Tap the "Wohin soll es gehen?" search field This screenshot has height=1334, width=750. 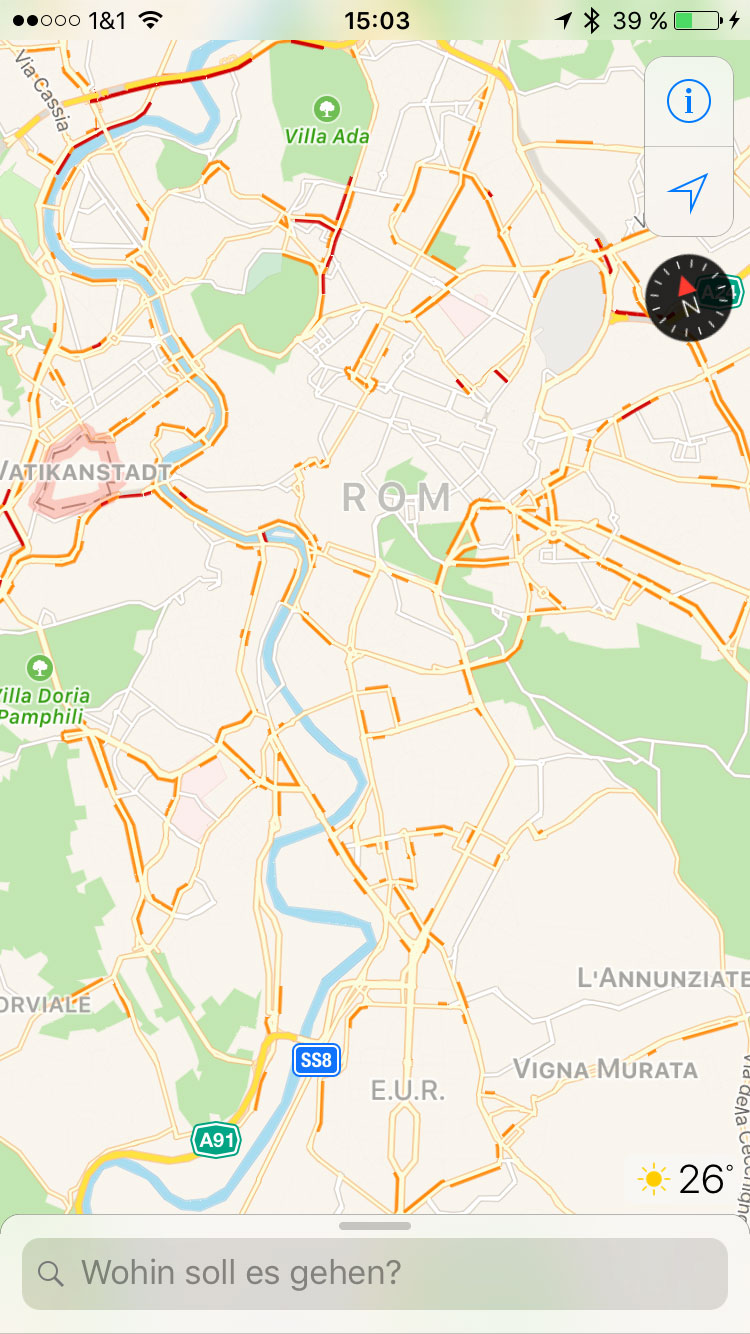click(375, 1273)
